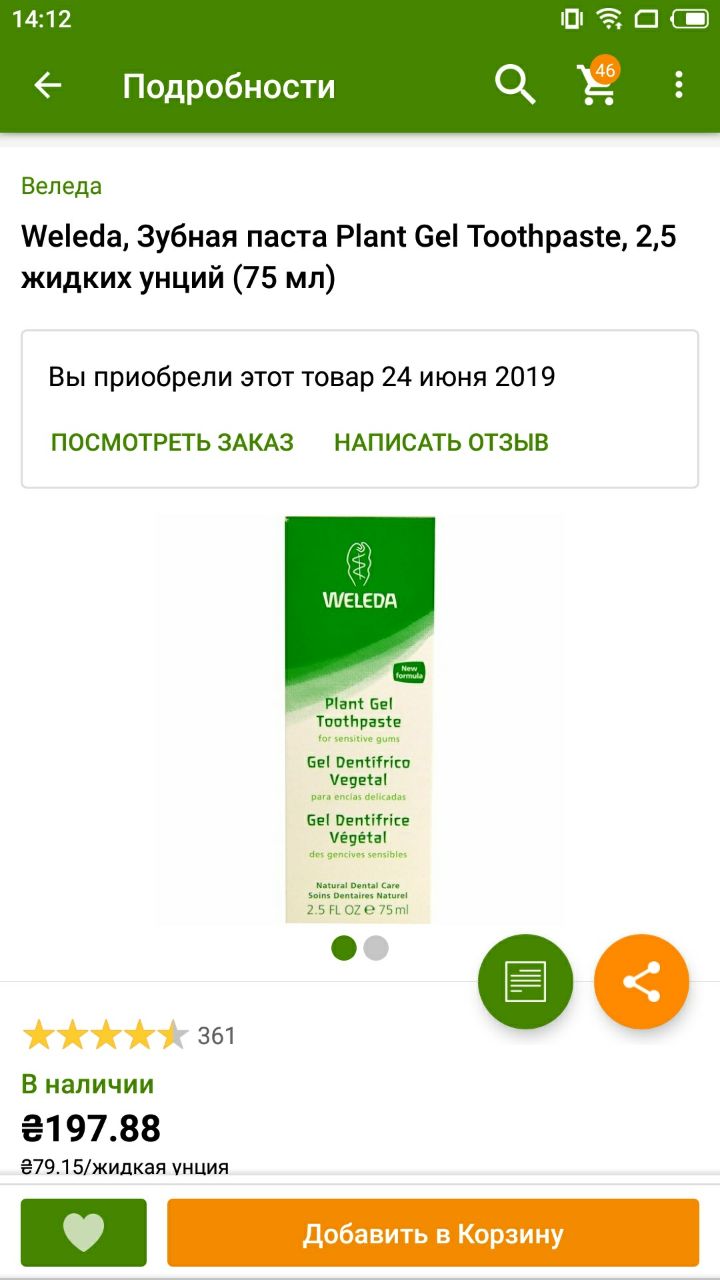Select the second image page dot
The width and height of the screenshot is (720, 1280).
coord(376,948)
